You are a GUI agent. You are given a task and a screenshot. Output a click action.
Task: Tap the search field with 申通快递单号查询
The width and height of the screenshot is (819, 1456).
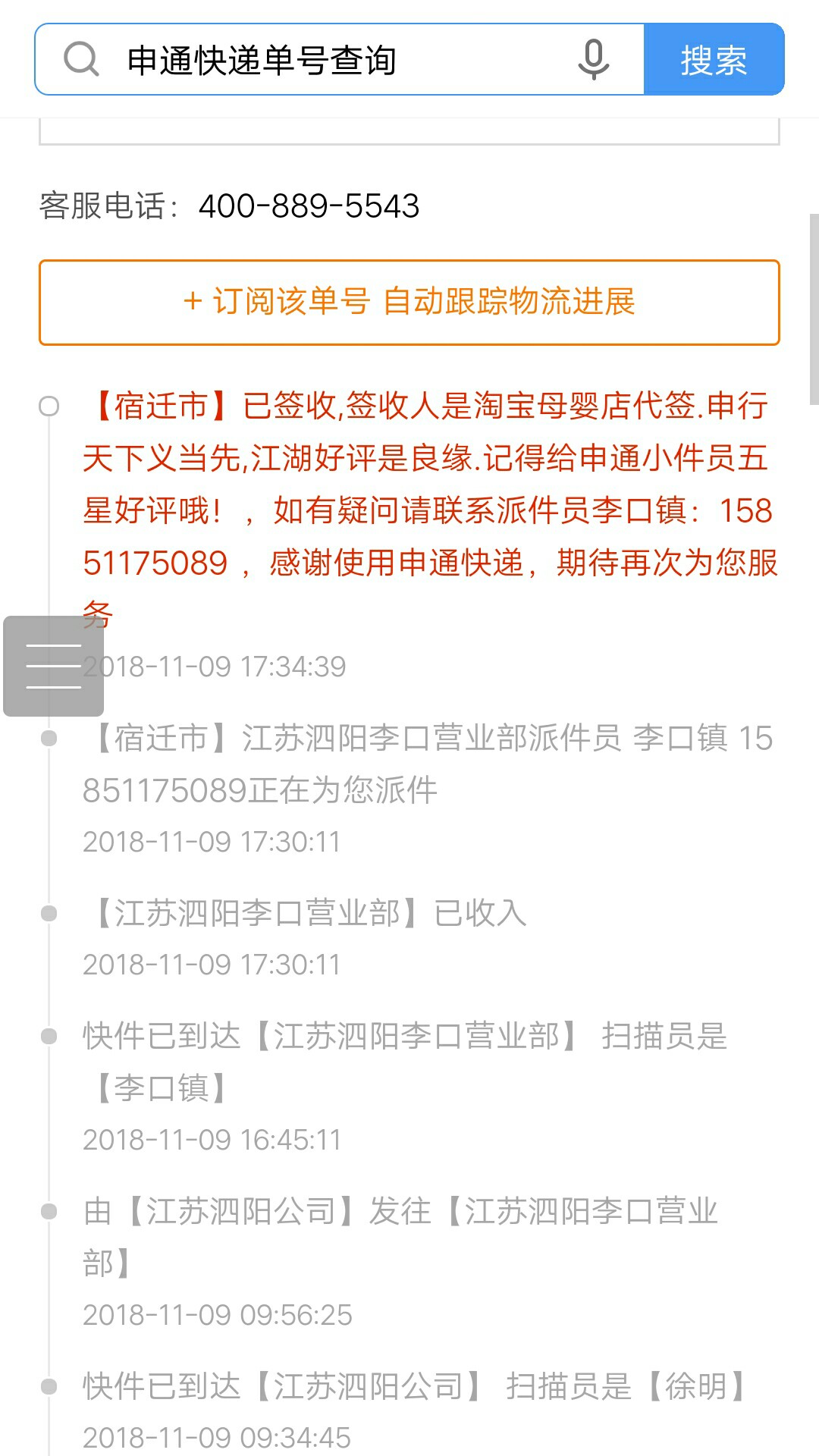pos(334,60)
